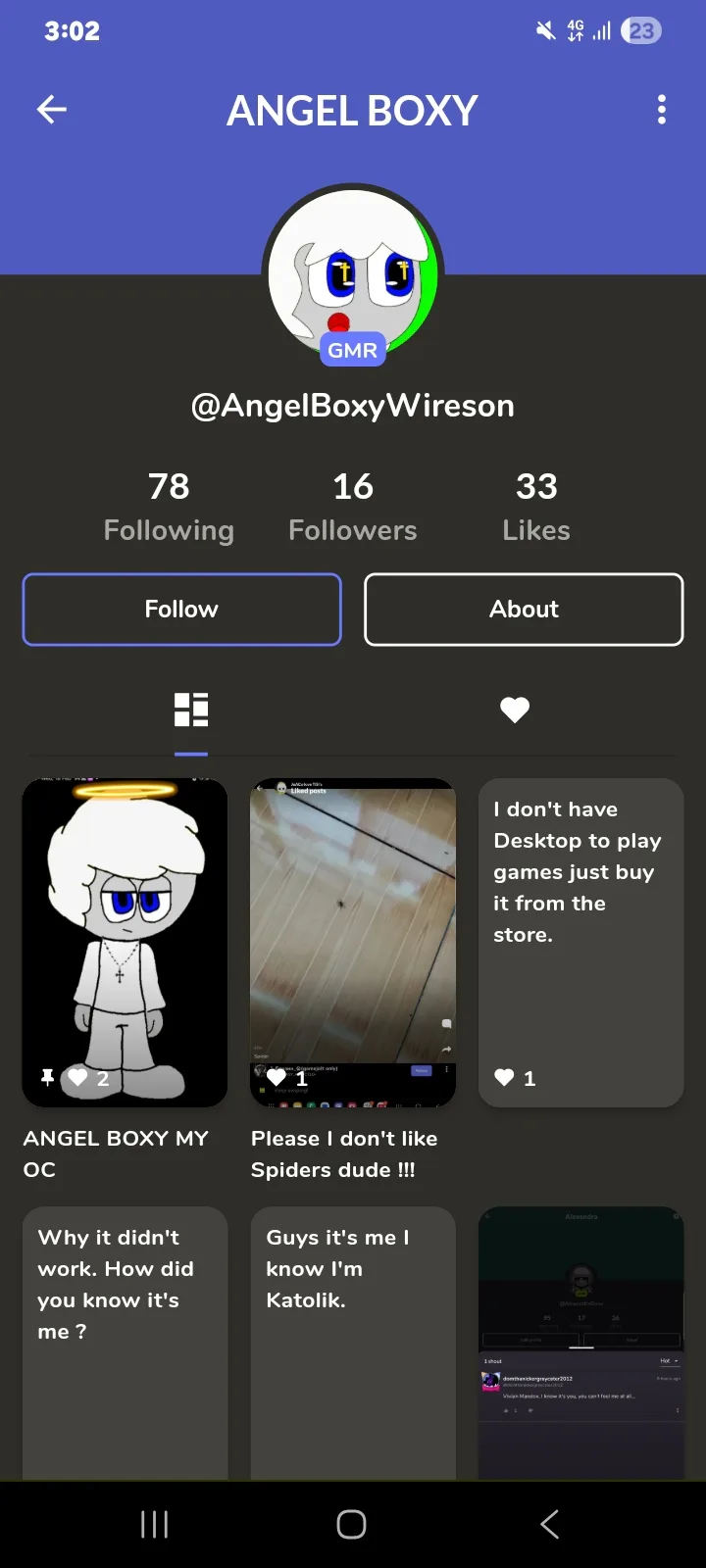The height and width of the screenshot is (1568, 706).
Task: Go back using the arrow in the header
Action: click(x=52, y=110)
